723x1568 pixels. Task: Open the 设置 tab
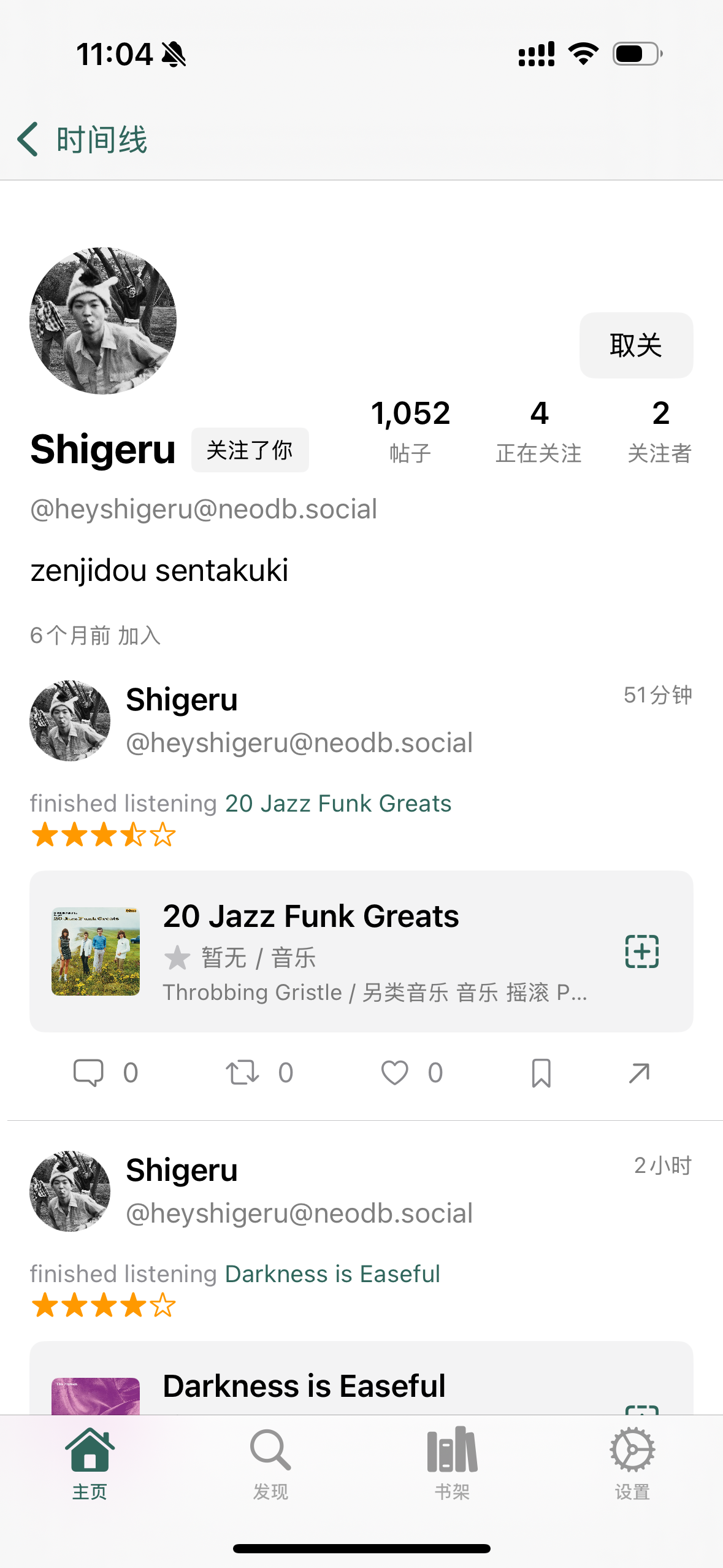click(632, 1463)
